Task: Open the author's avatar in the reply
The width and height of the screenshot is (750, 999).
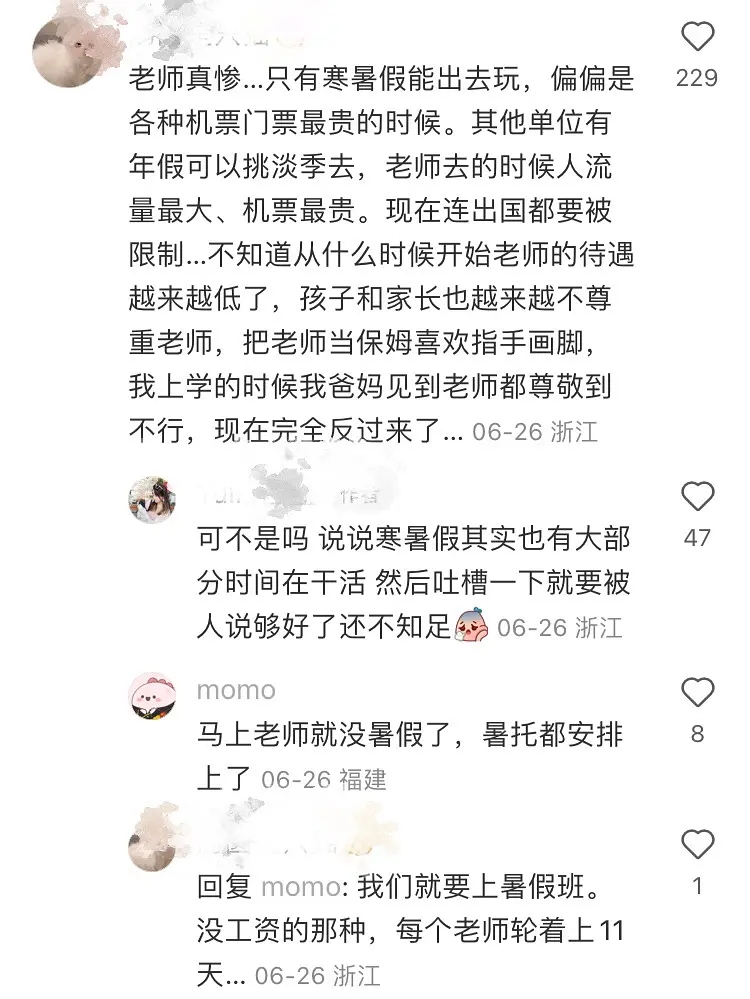Action: (x=153, y=499)
